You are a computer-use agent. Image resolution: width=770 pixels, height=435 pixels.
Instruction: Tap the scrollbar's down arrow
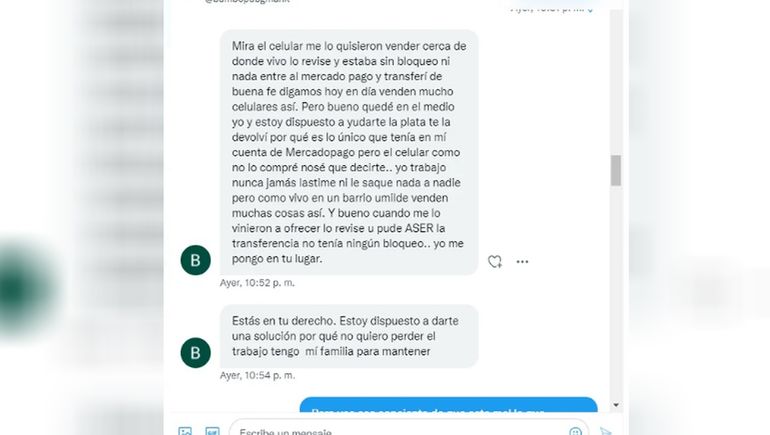pos(616,404)
